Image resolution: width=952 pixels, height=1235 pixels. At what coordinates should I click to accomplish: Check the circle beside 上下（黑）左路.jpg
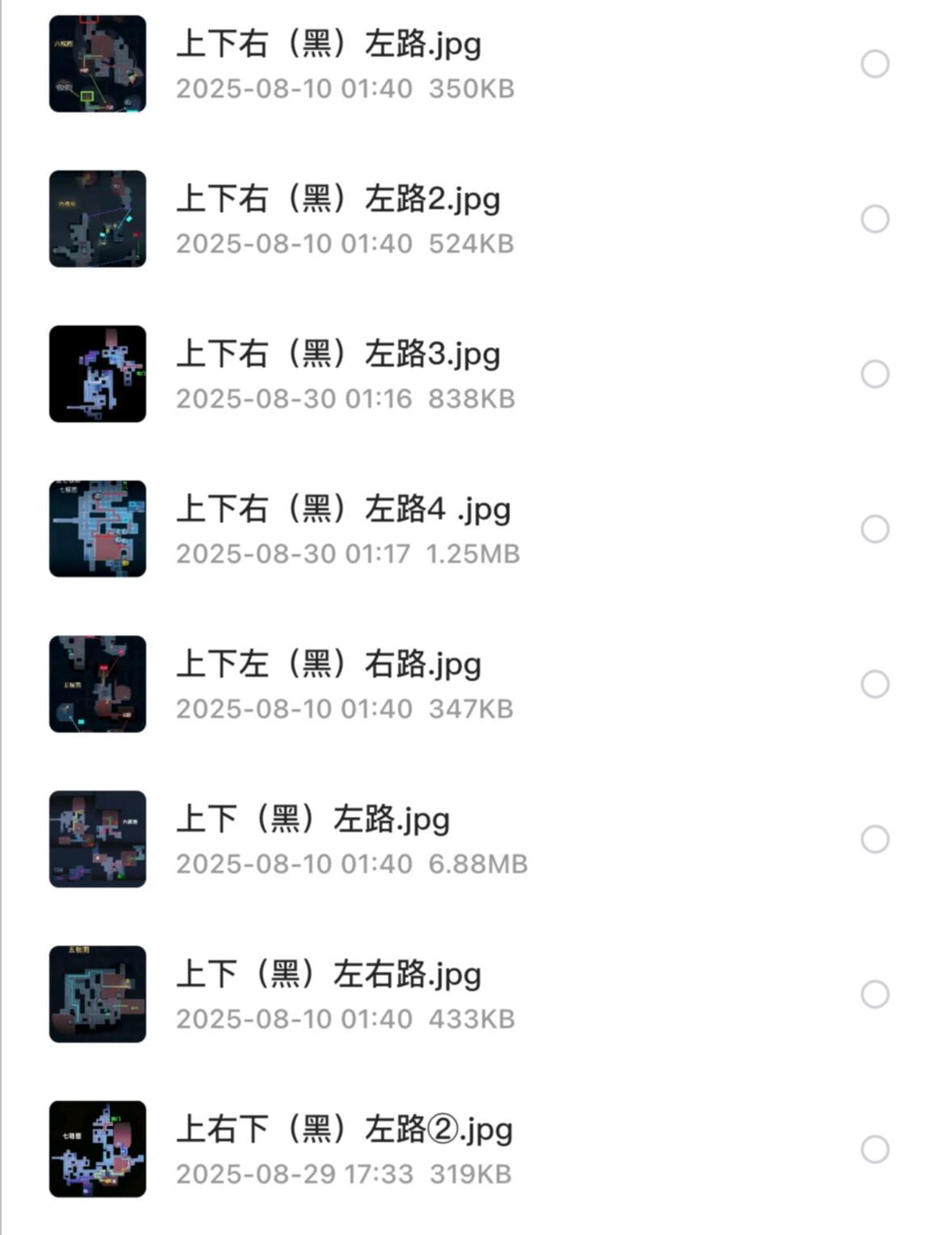tap(874, 839)
